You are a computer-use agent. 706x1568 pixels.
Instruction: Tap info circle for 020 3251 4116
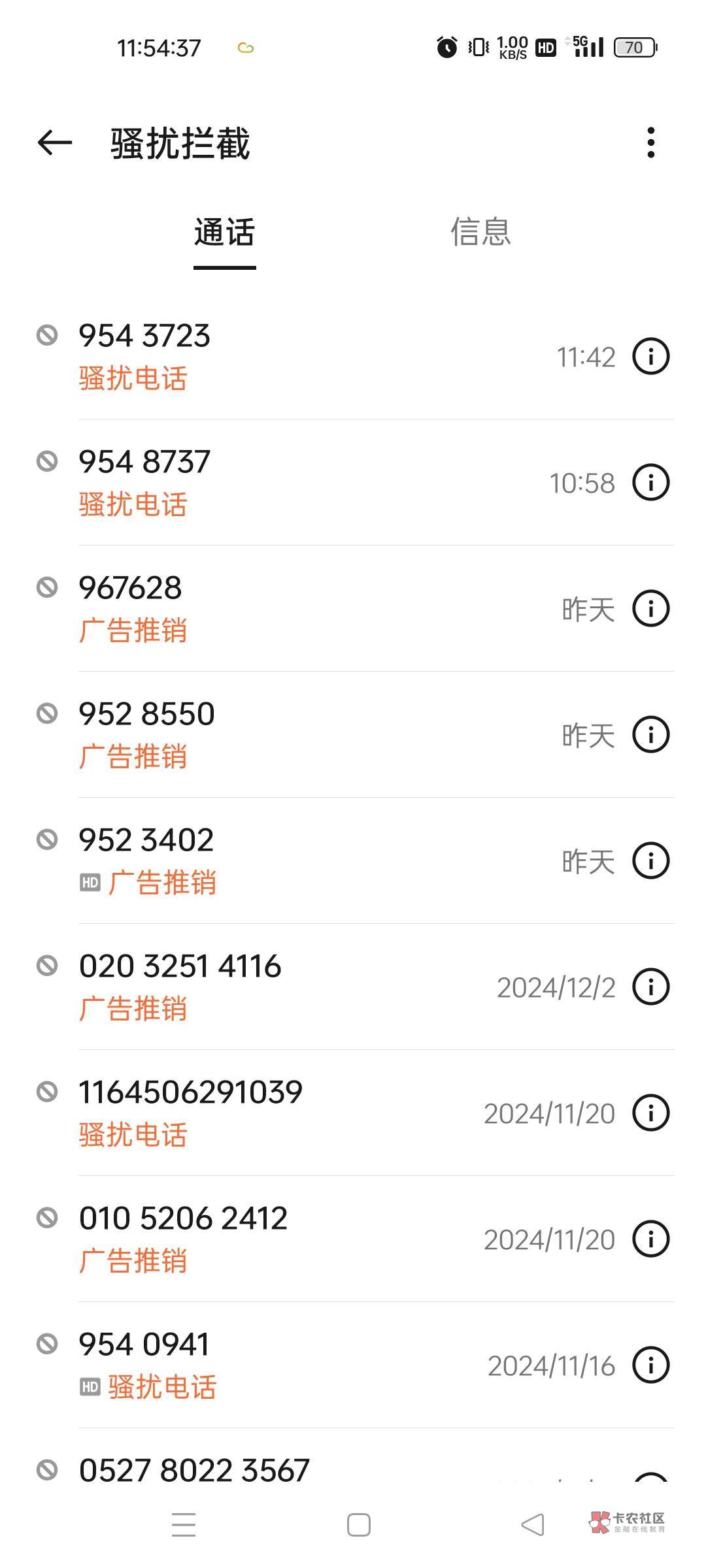[650, 987]
